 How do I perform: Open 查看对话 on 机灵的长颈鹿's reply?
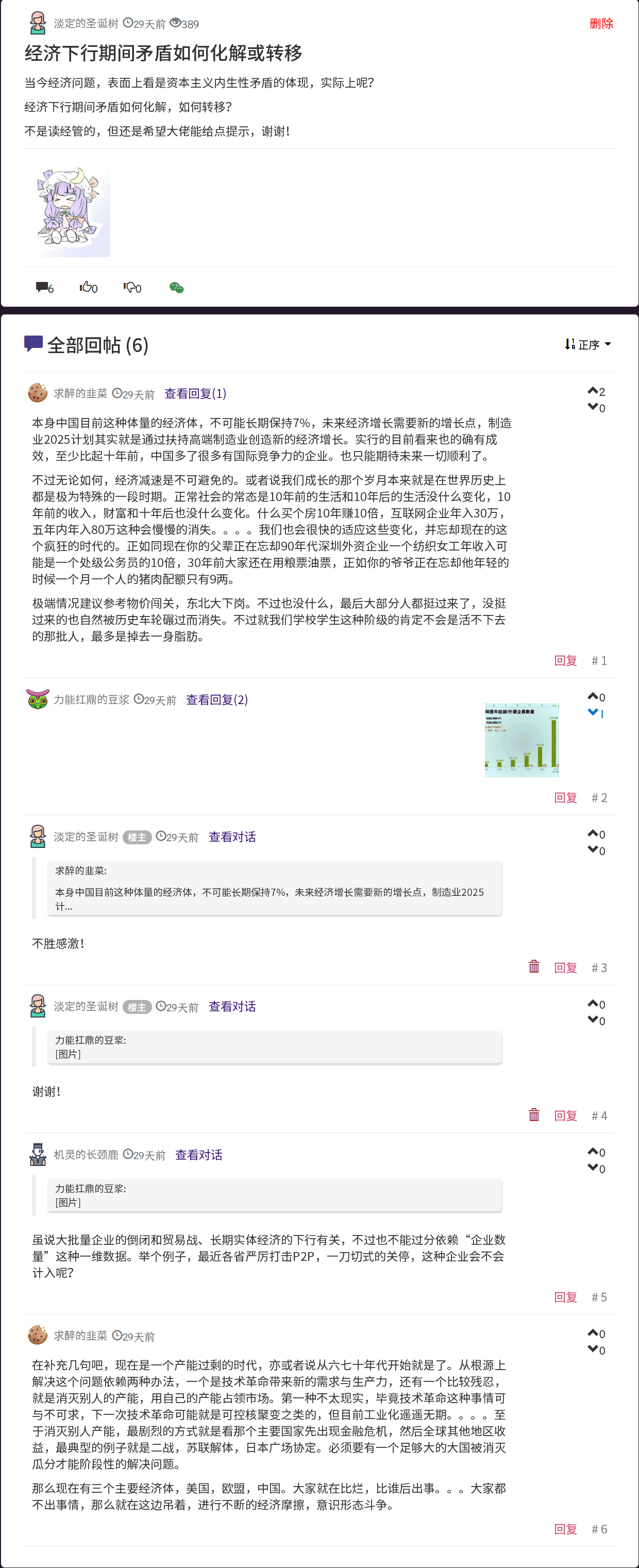tap(198, 1155)
